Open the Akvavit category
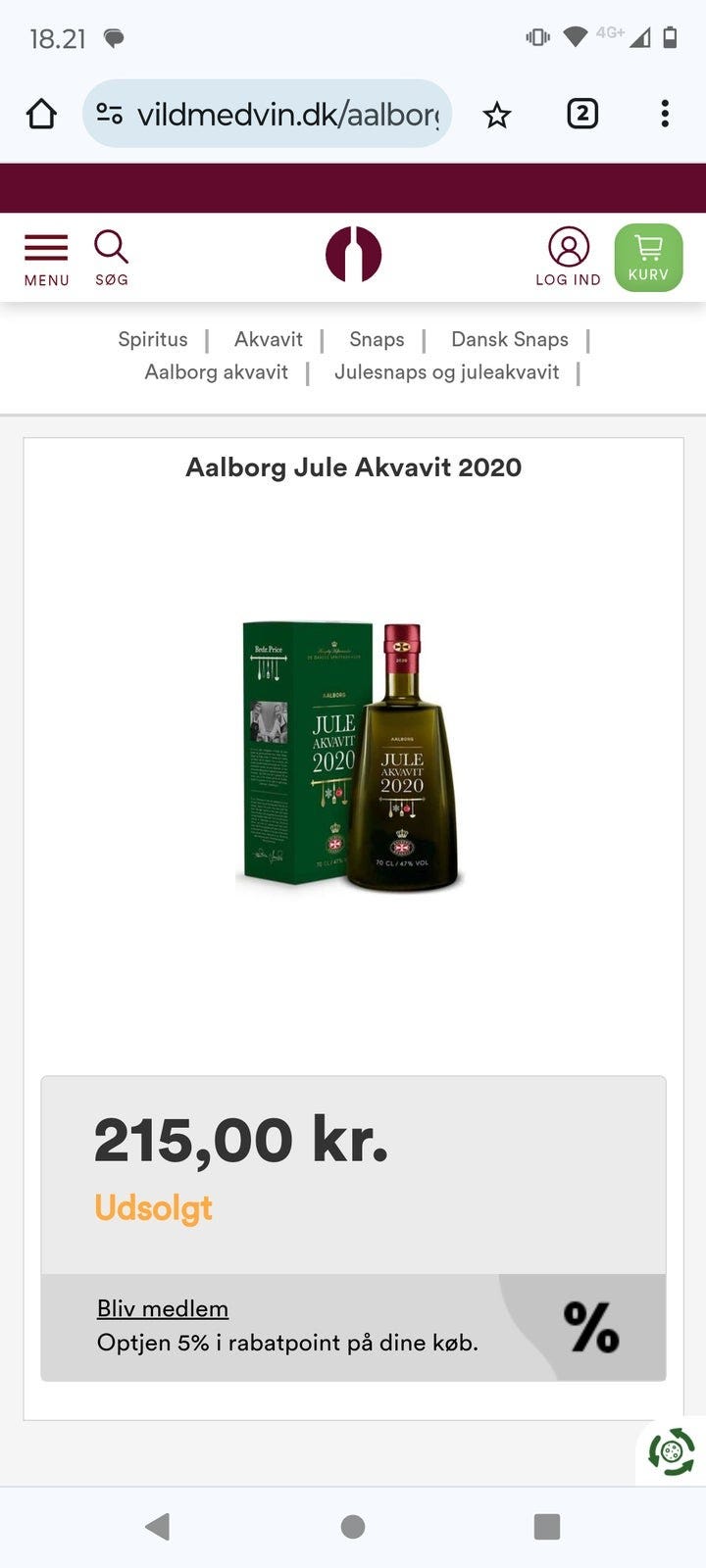The height and width of the screenshot is (1568, 706). point(268,339)
